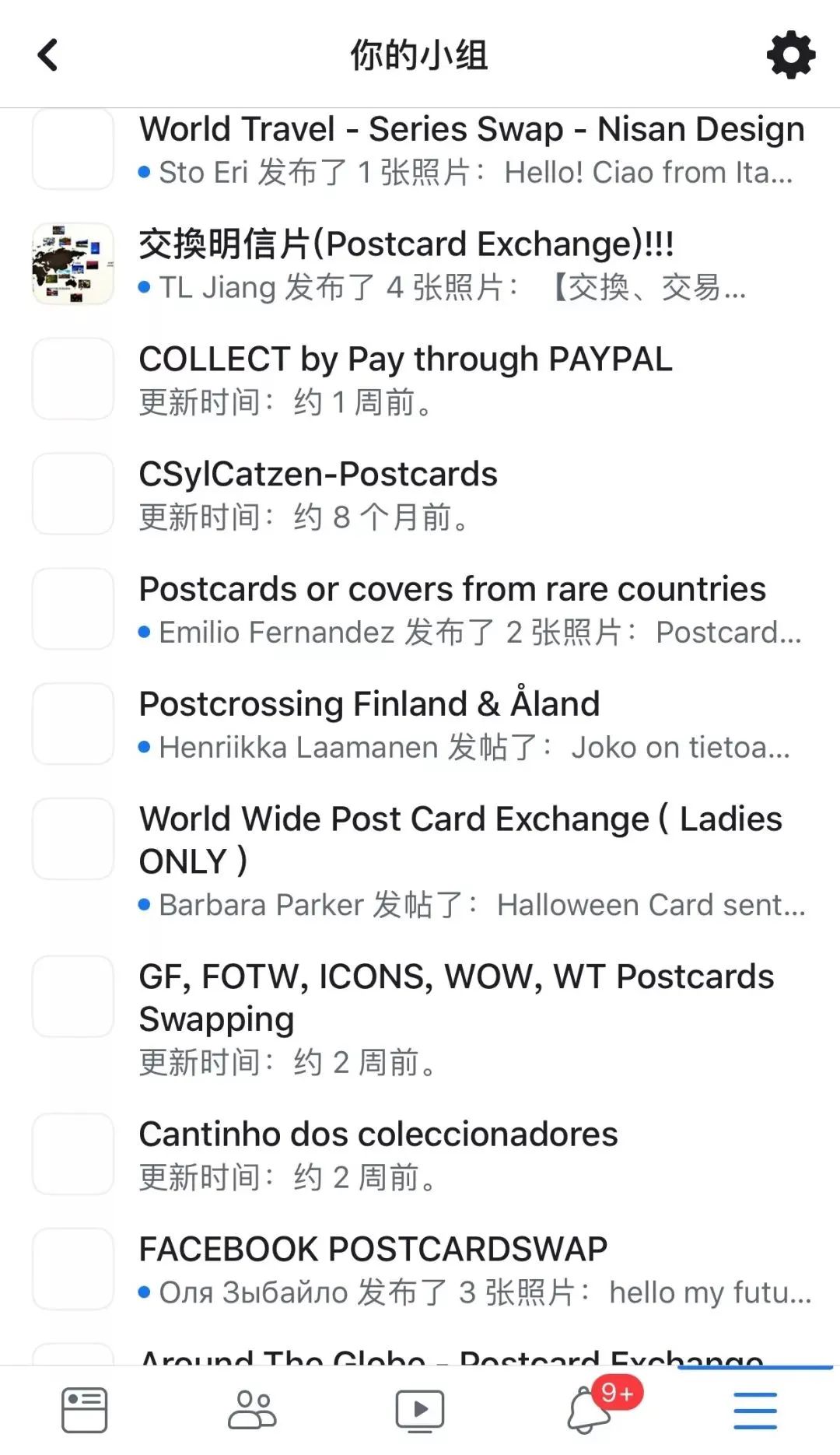Switch to the Watch video tab

point(420,1410)
